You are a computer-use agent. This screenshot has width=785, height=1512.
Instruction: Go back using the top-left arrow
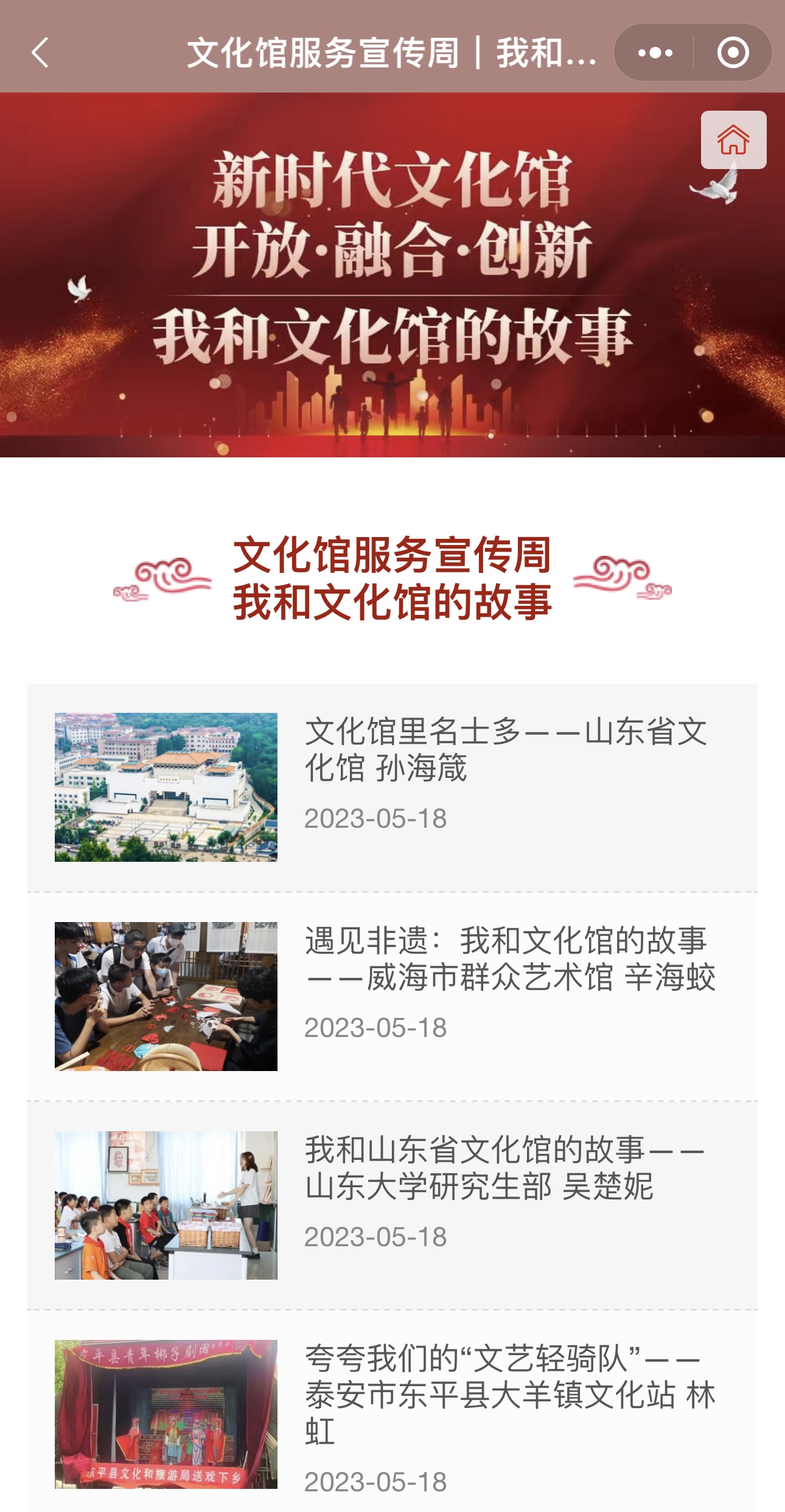40,52
